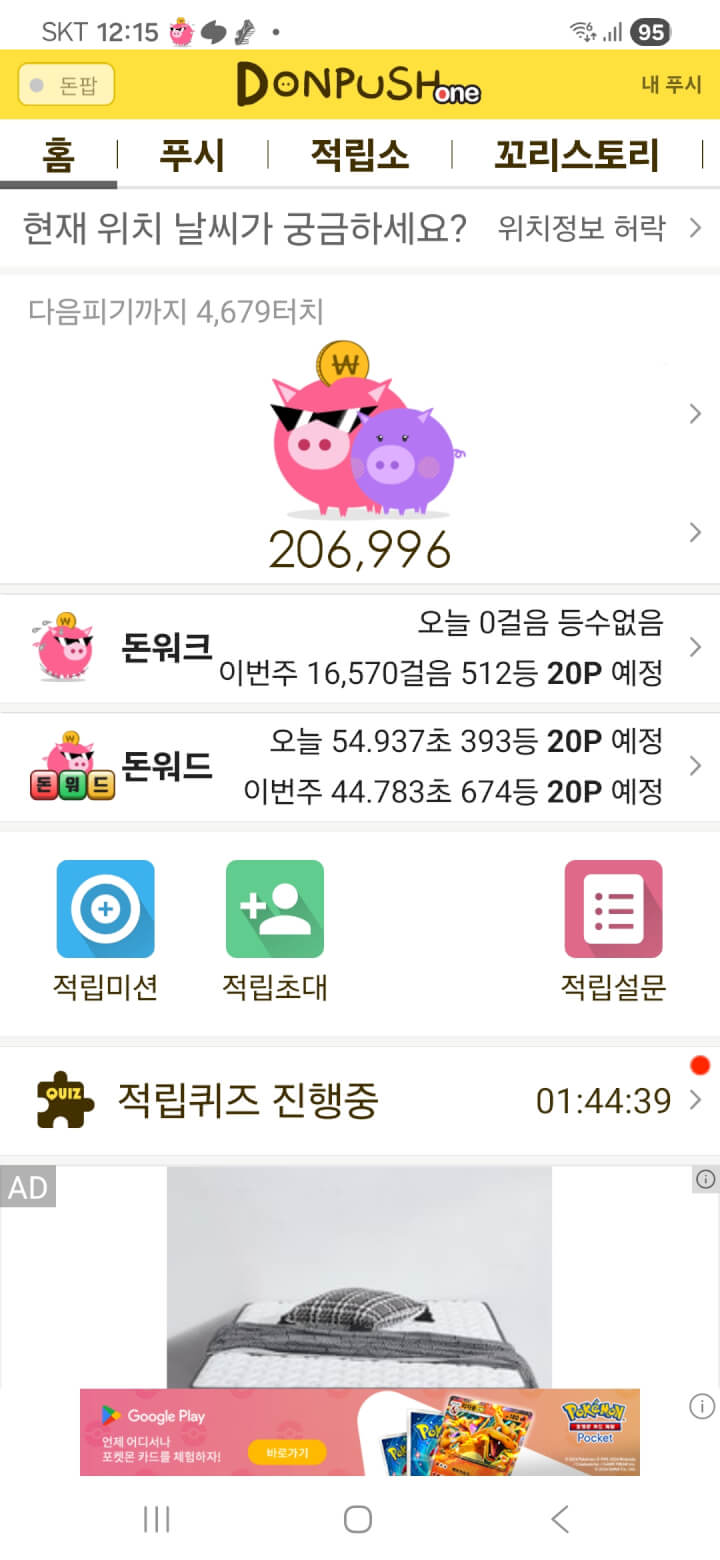Image resolution: width=720 pixels, height=1560 pixels.
Task: Open 적립설문 surveys
Action: tap(613, 930)
